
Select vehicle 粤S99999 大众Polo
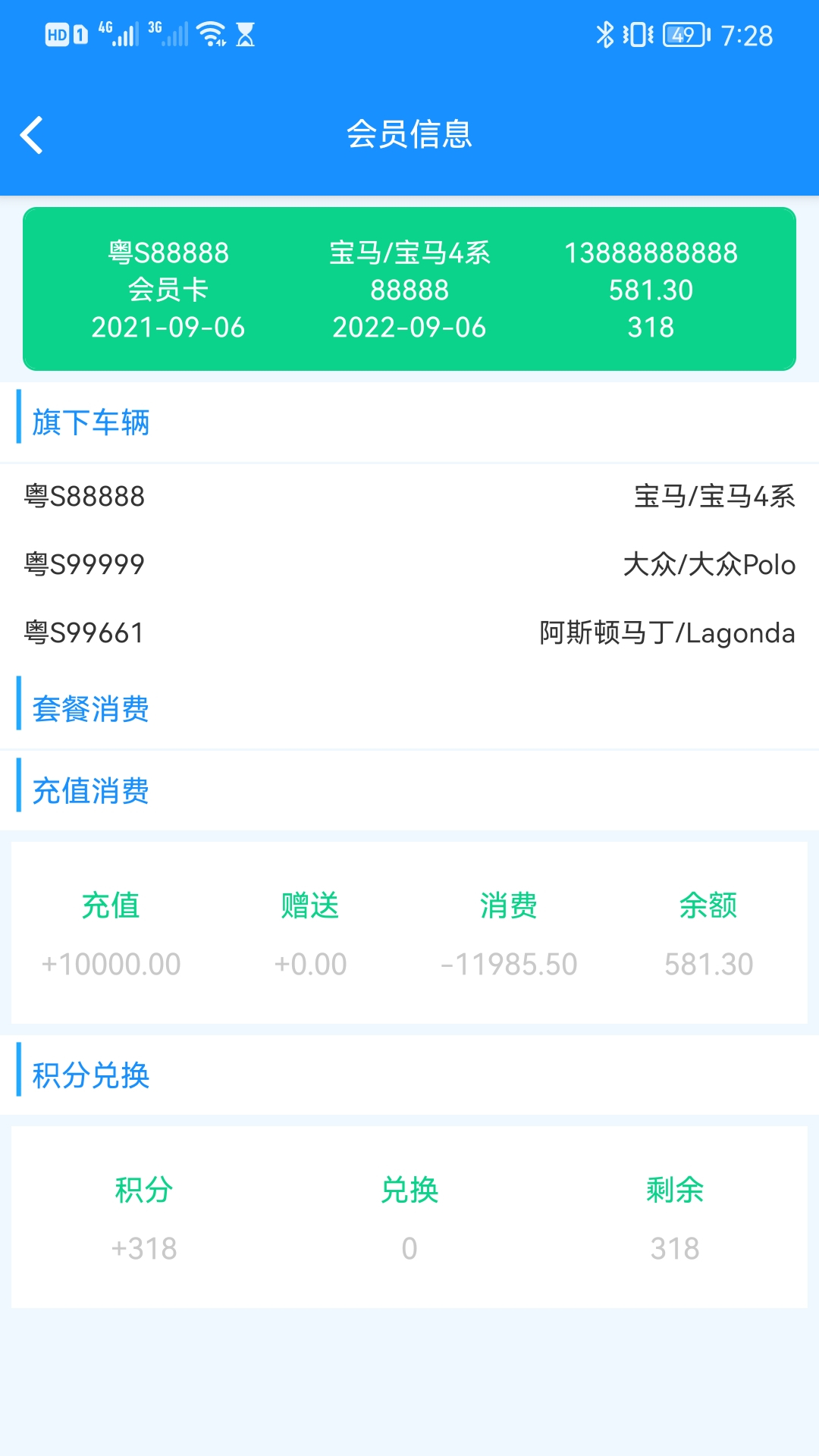[x=409, y=564]
